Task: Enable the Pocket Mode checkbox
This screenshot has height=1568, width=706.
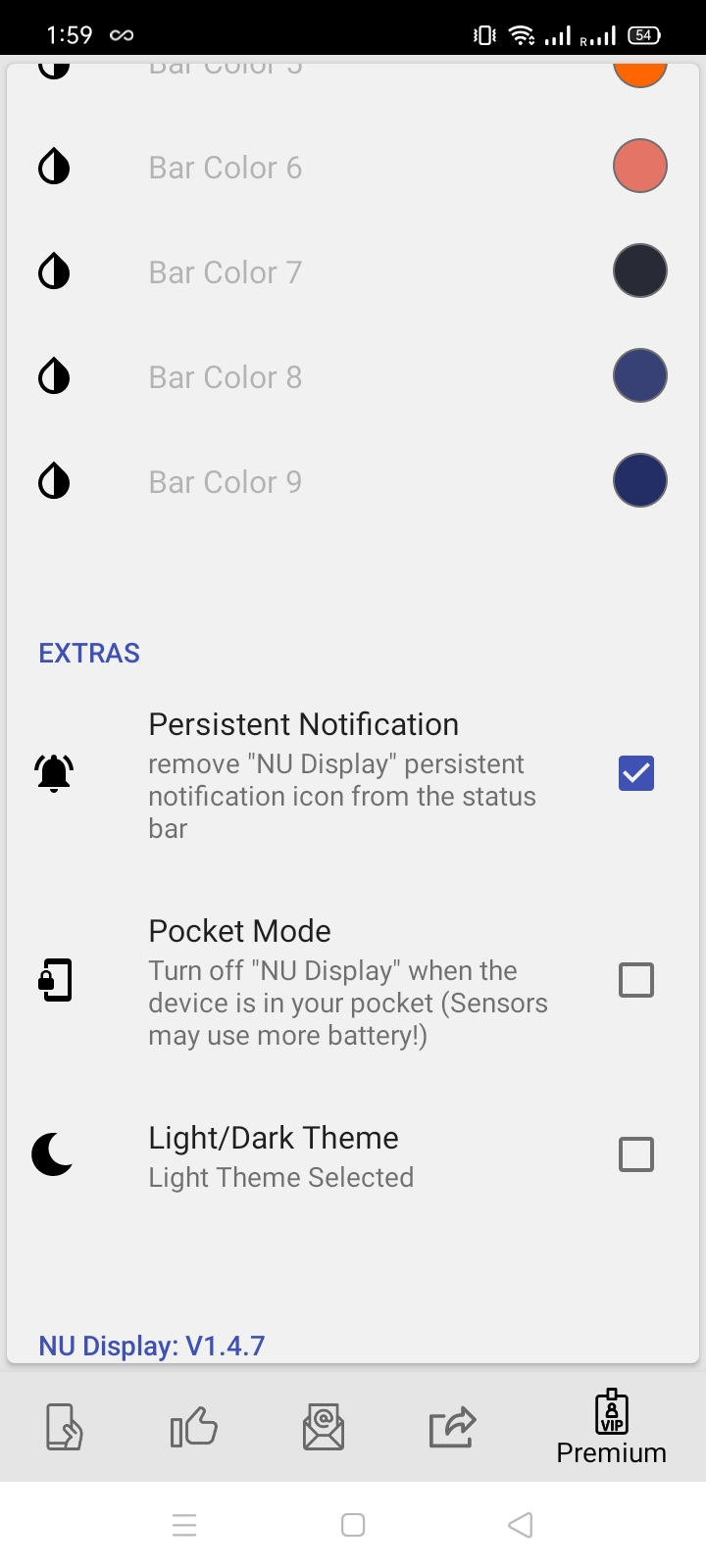Action: pos(635,980)
